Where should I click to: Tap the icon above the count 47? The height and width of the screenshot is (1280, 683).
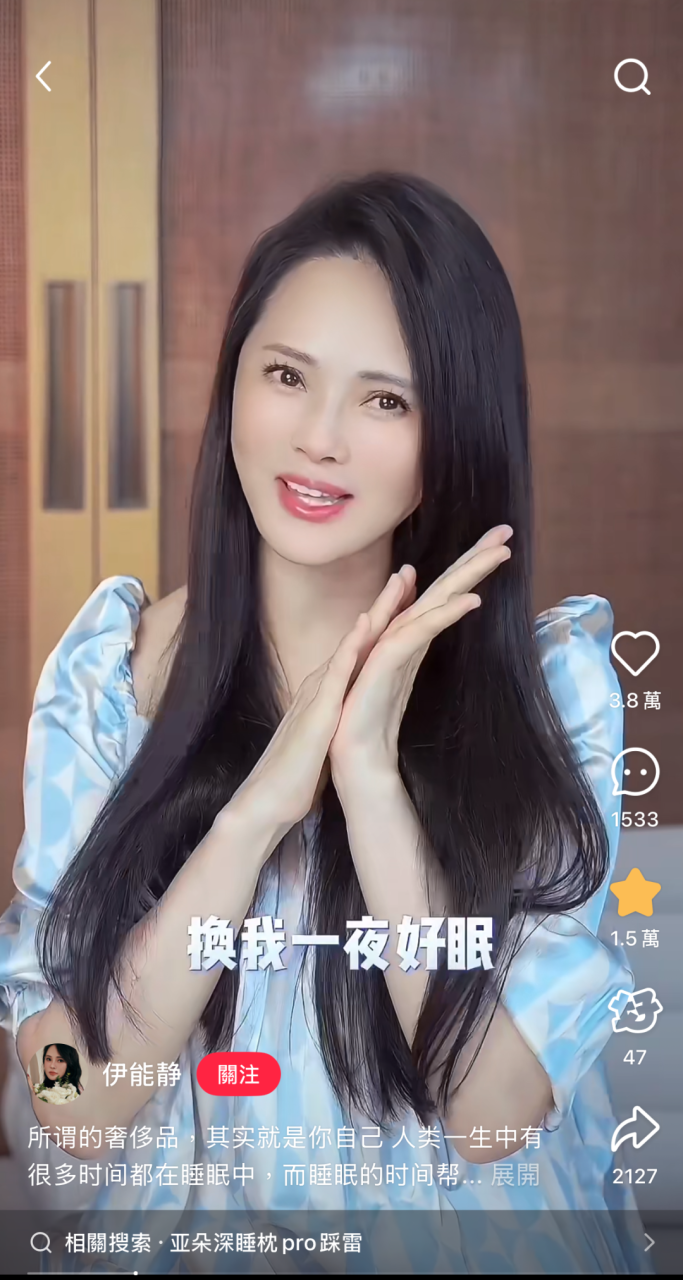tap(635, 1011)
